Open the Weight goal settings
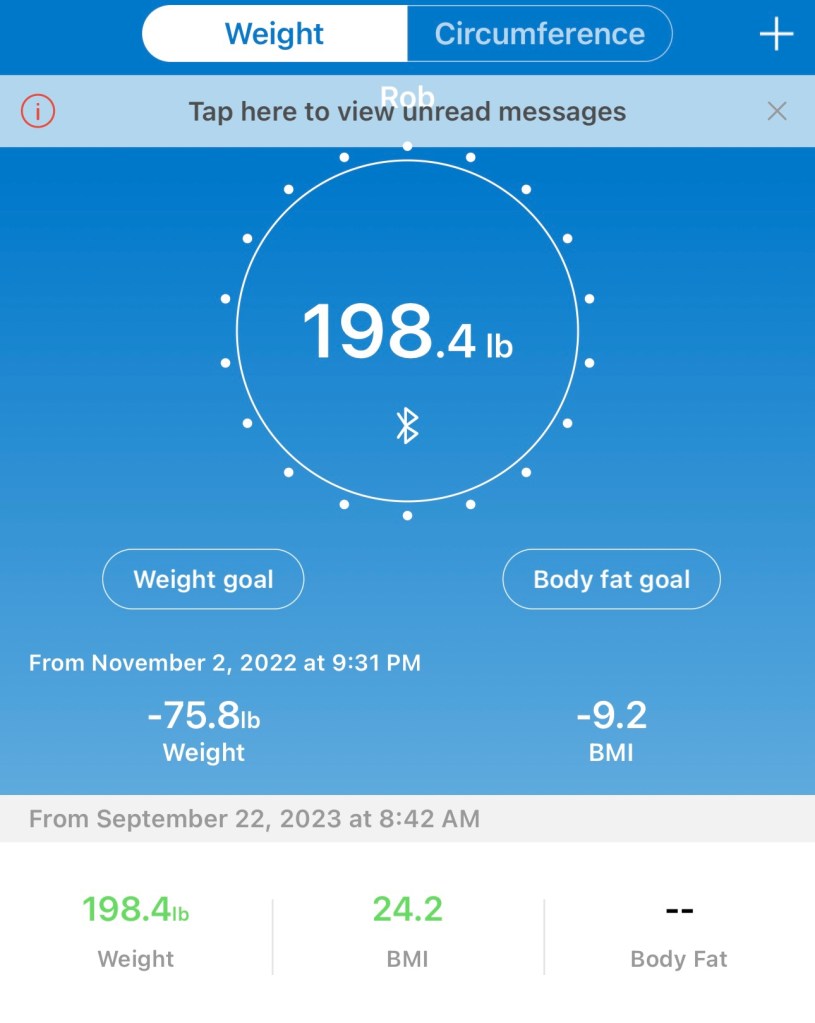Viewport: 815px width, 1023px height. coord(203,579)
